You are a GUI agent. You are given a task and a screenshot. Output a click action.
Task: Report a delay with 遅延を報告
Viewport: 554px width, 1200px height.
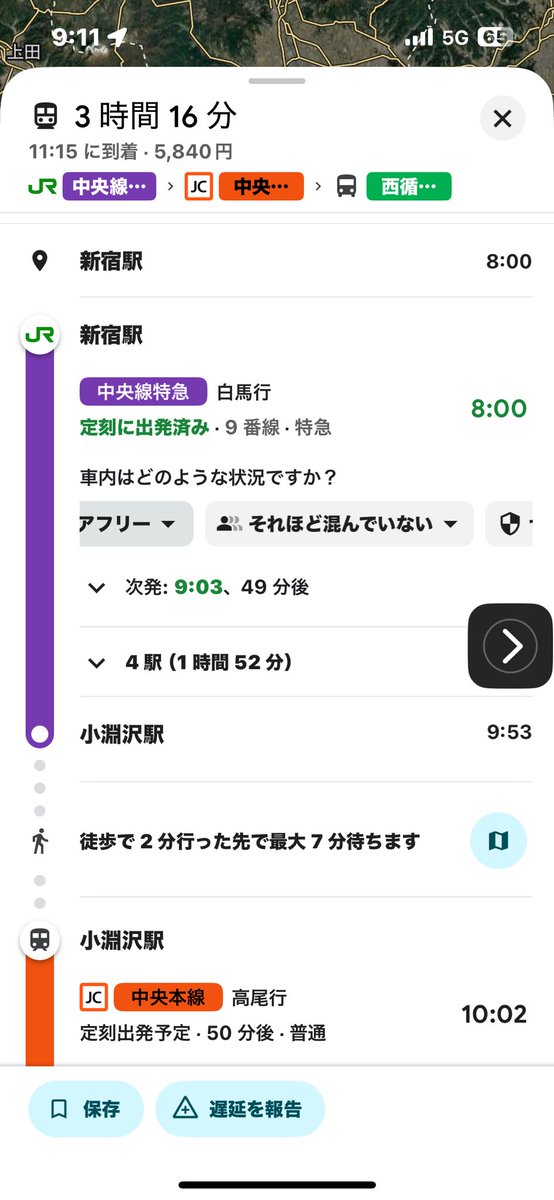[x=240, y=1109]
